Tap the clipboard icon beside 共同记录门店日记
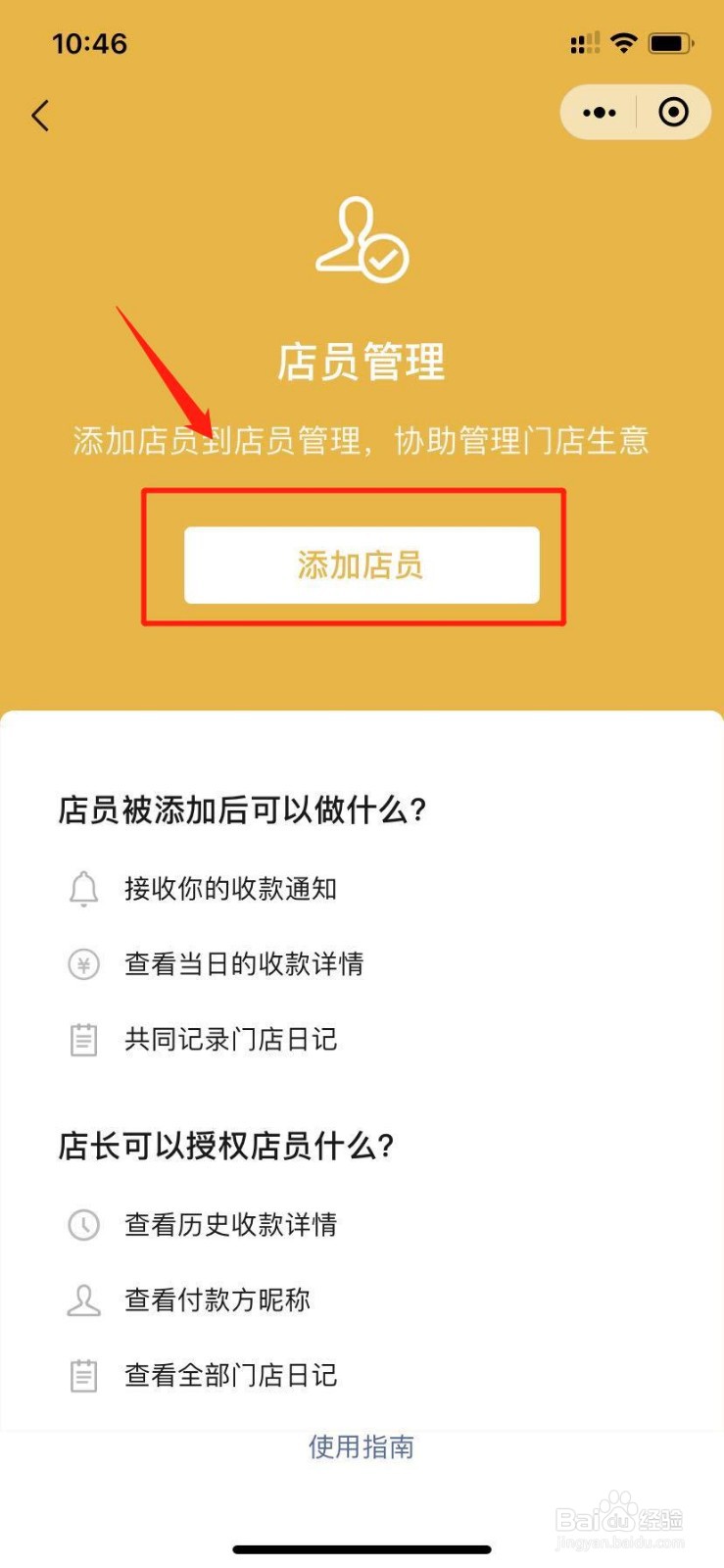 [83, 1039]
